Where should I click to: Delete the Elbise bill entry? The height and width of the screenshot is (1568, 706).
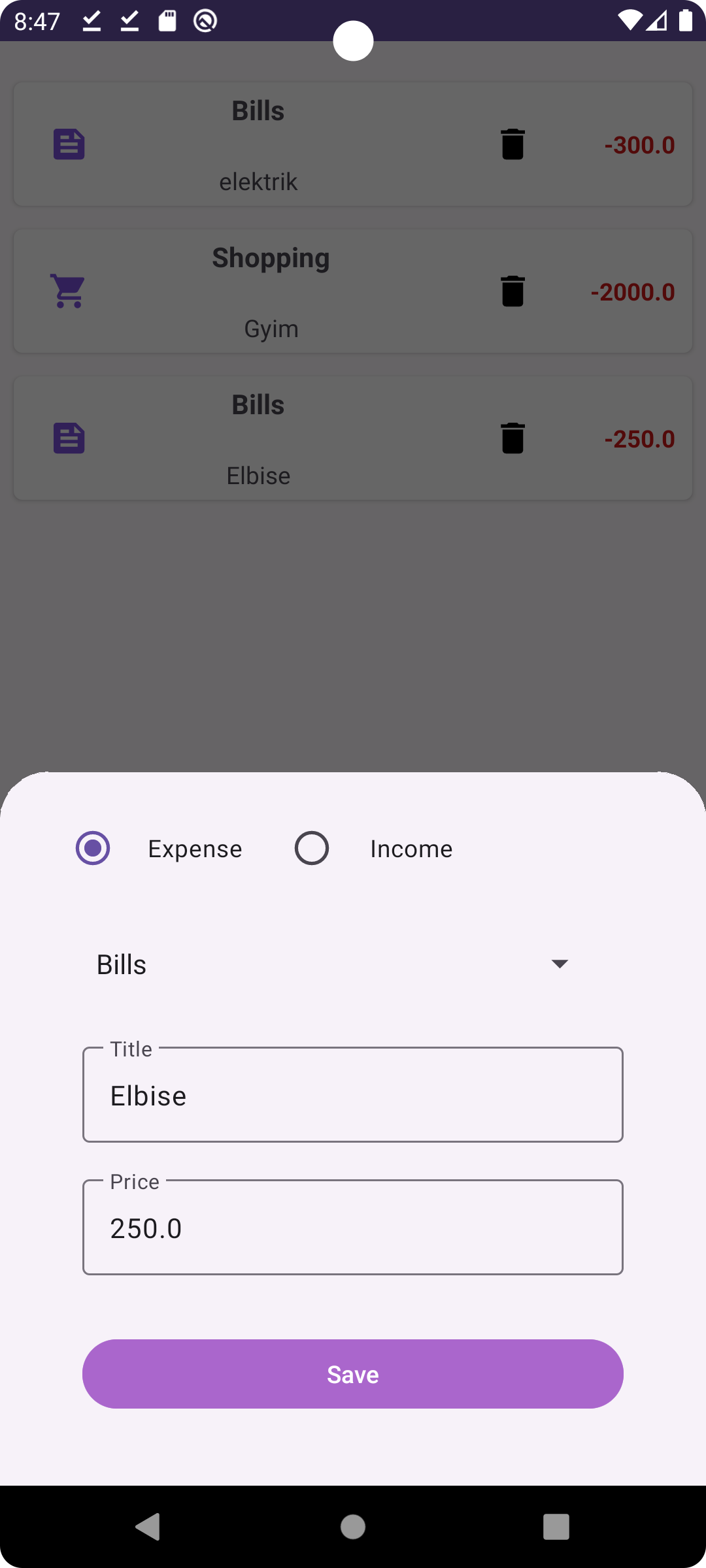click(513, 438)
